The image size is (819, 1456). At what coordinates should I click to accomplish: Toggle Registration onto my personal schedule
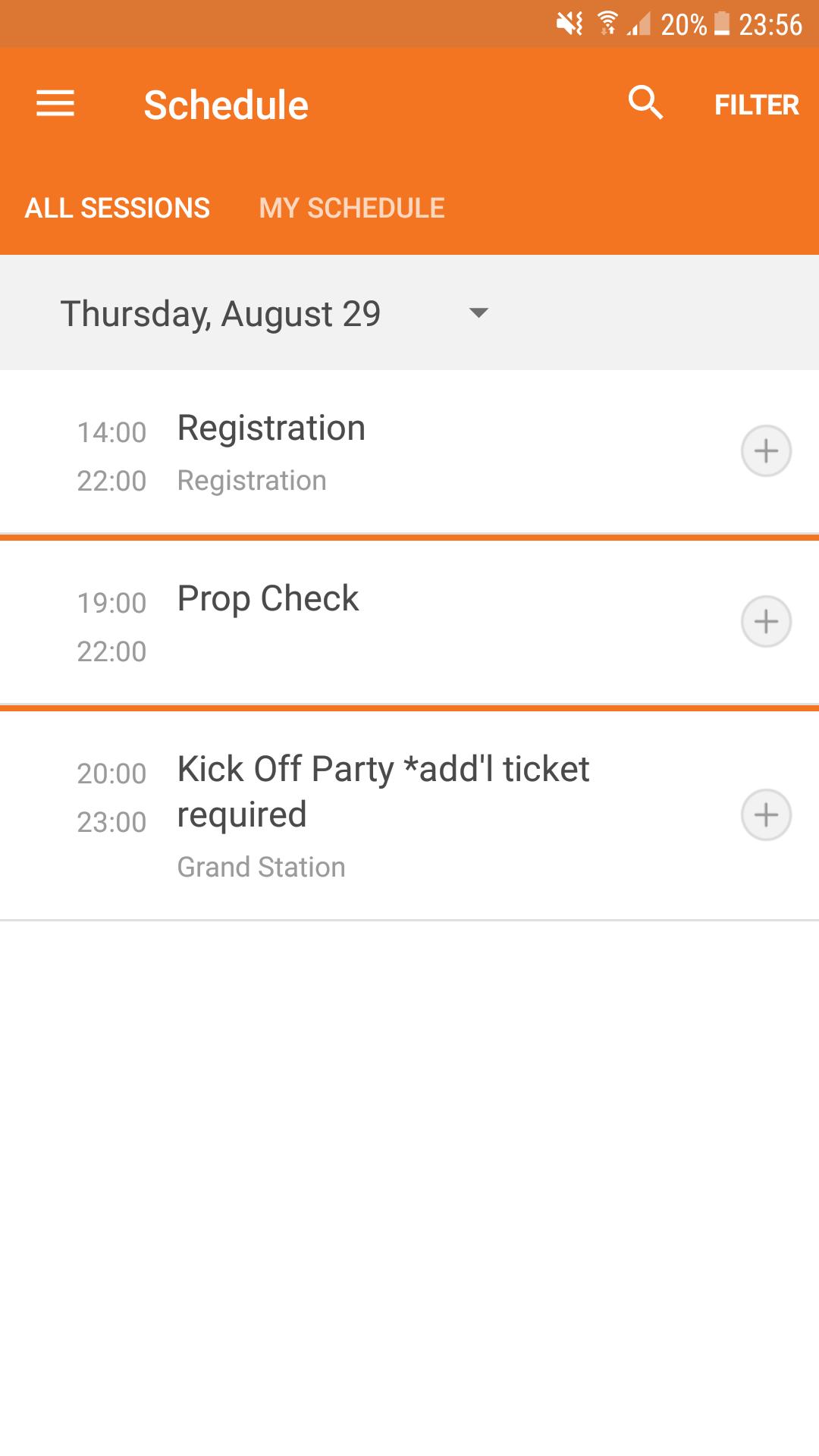pos(766,451)
